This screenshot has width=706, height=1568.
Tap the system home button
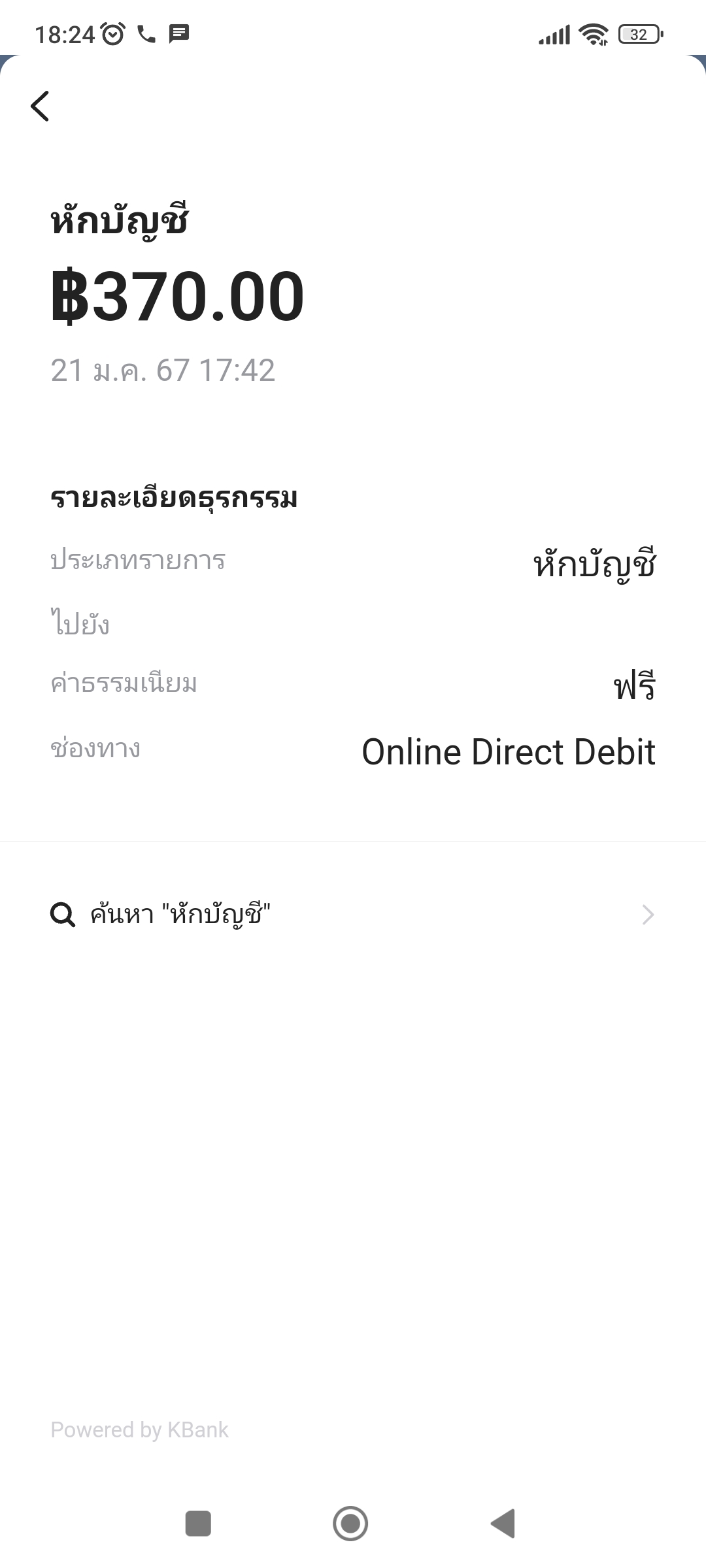pos(350,1524)
